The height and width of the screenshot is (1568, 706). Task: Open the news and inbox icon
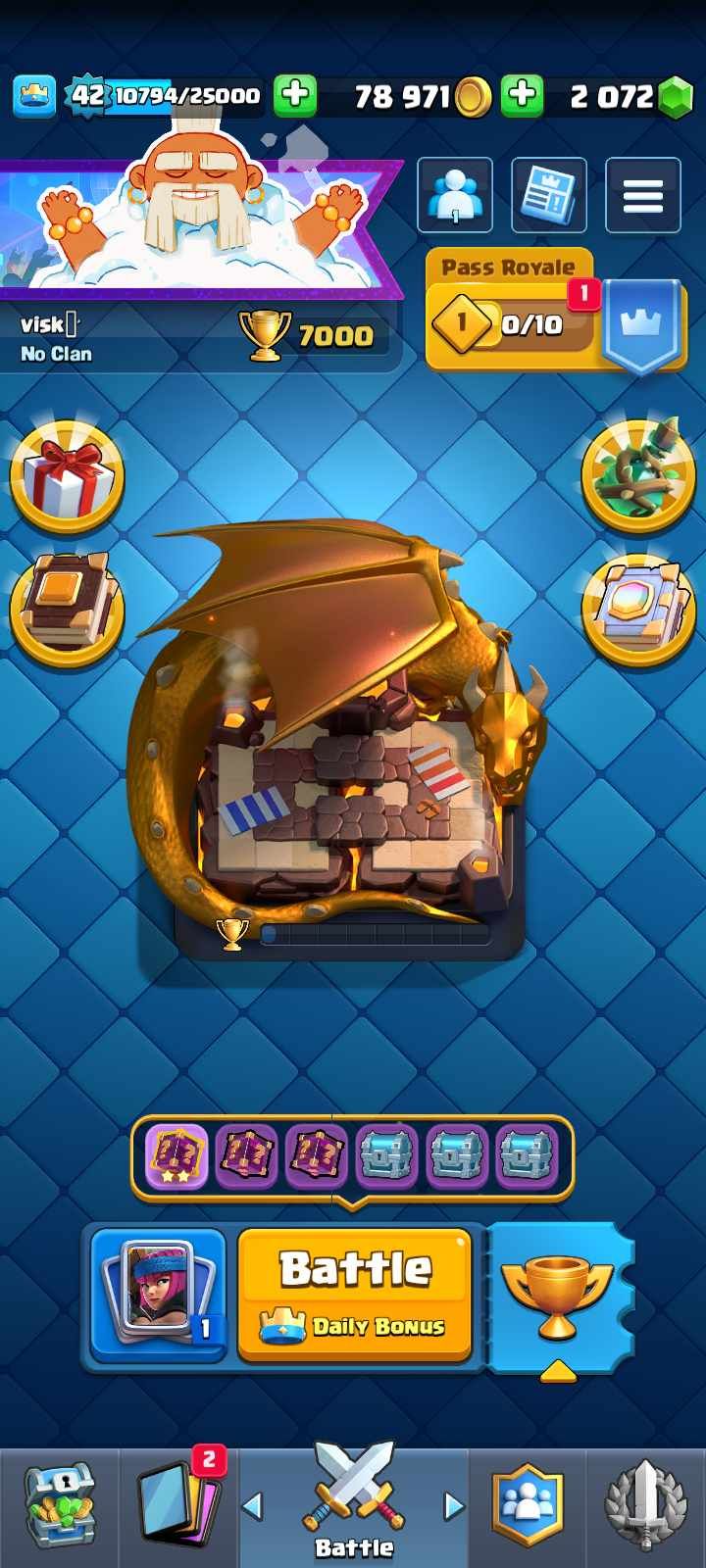click(x=548, y=196)
